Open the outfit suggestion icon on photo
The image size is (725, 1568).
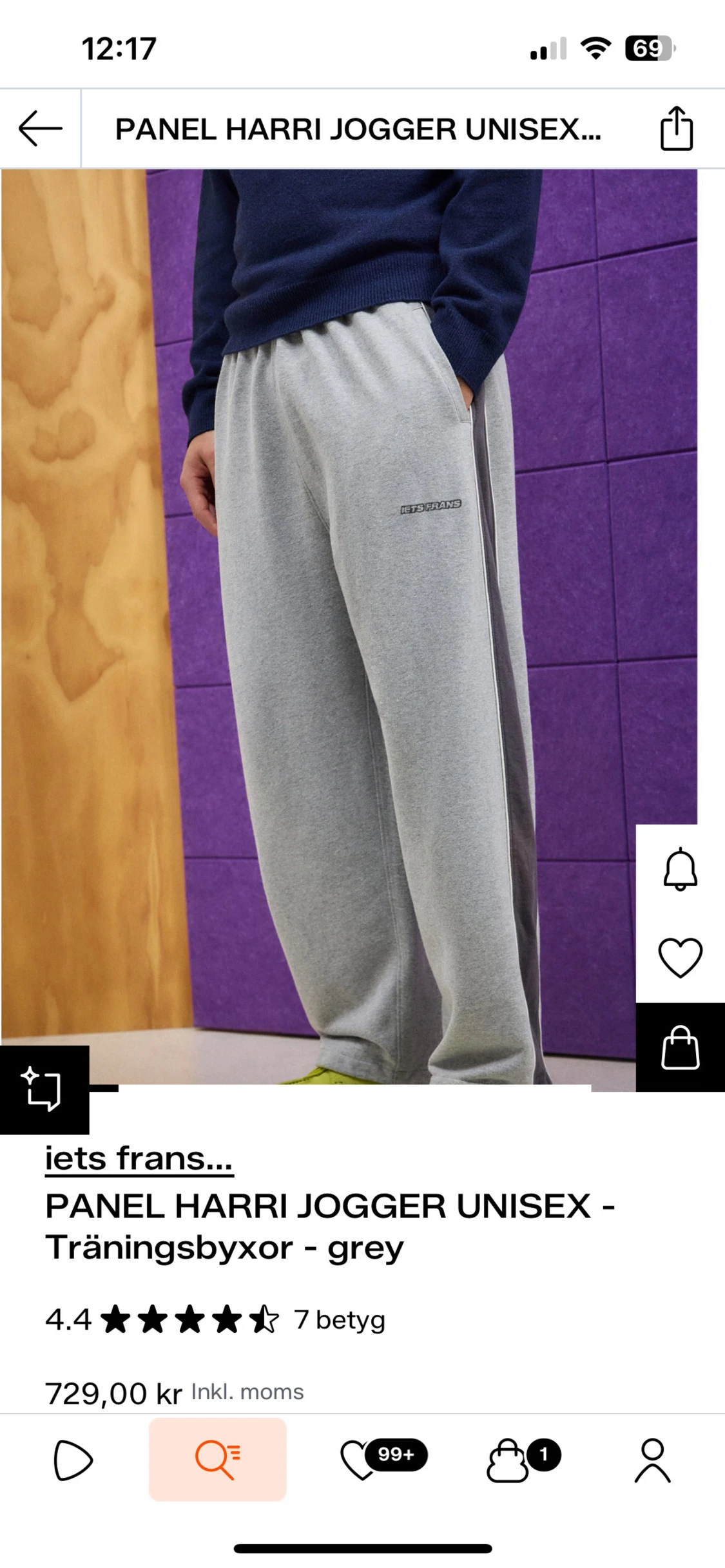click(44, 1089)
